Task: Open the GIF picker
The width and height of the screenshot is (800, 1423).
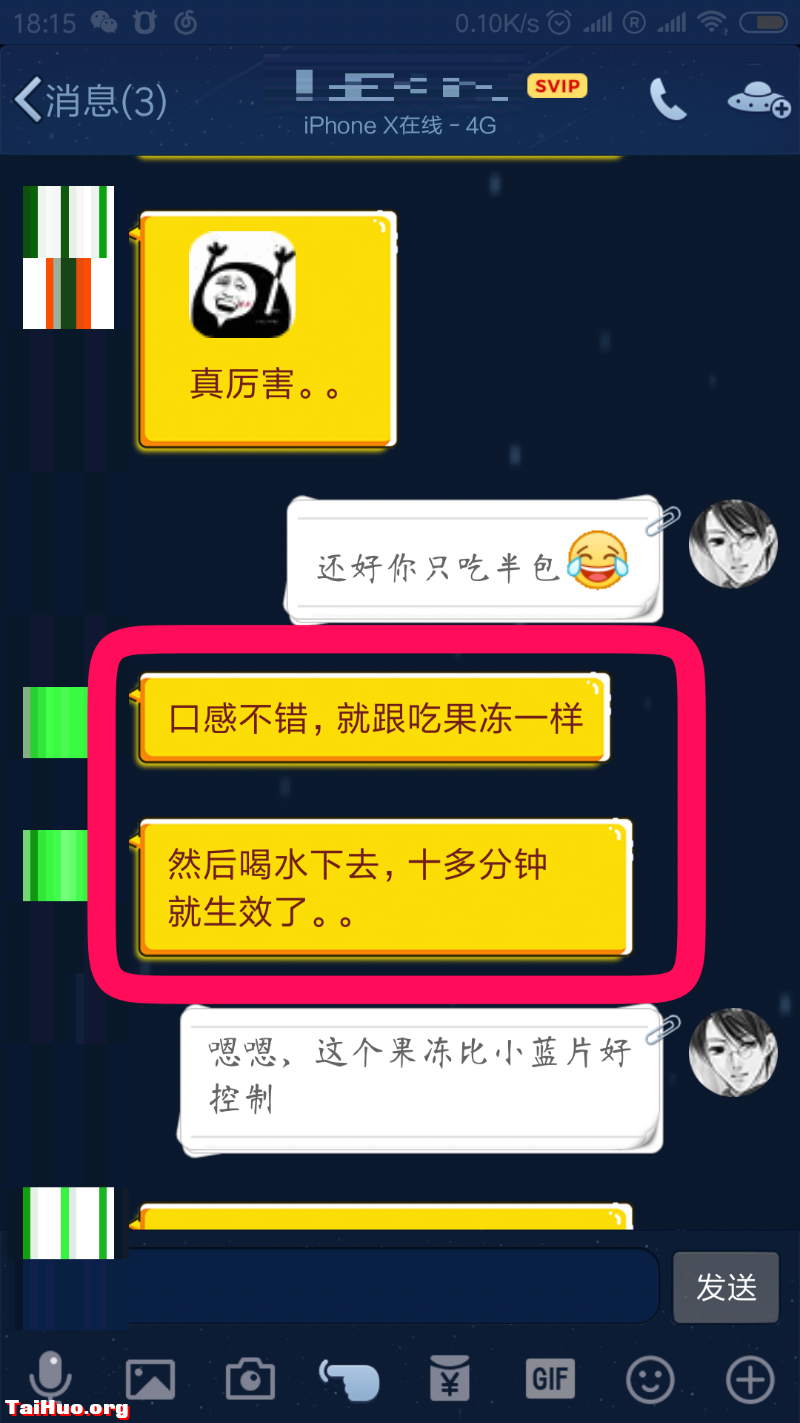Action: tap(550, 1380)
